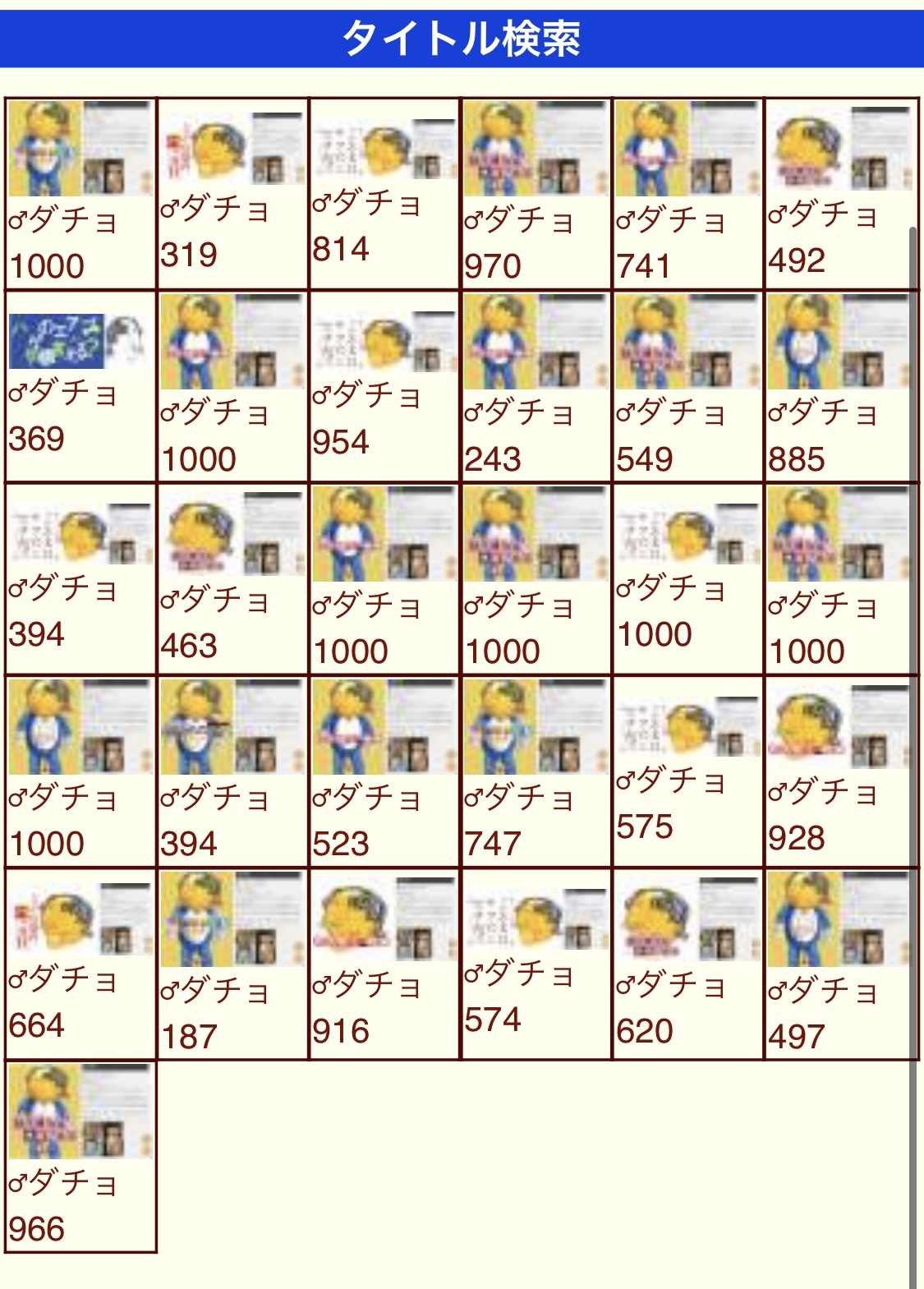Select the ♂ダチョ item numbered 620
The image size is (924, 1289).
(687, 964)
